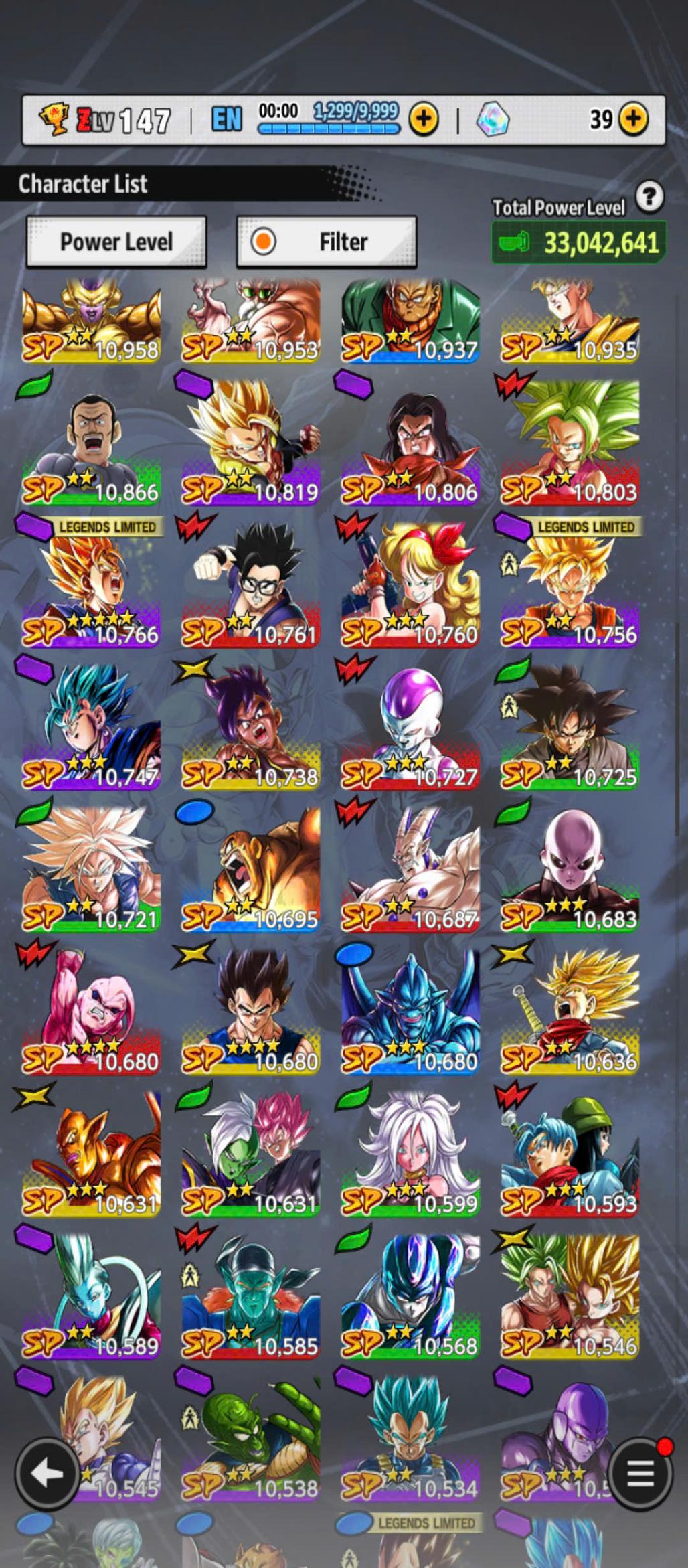This screenshot has width=688, height=1568.
Task: Open the Power Level sort button
Action: point(116,242)
